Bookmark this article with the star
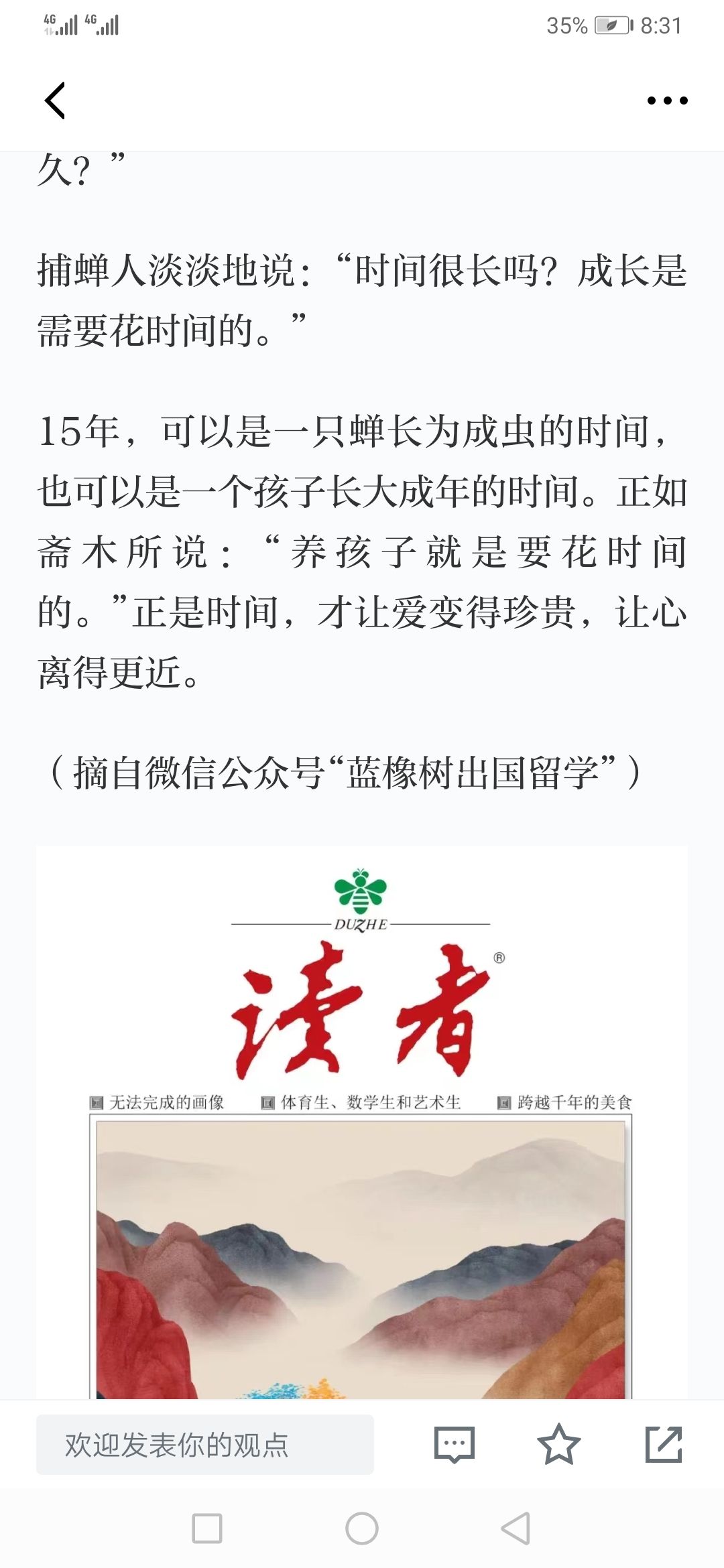Image resolution: width=724 pixels, height=1568 pixels. pyautogui.click(x=558, y=1445)
